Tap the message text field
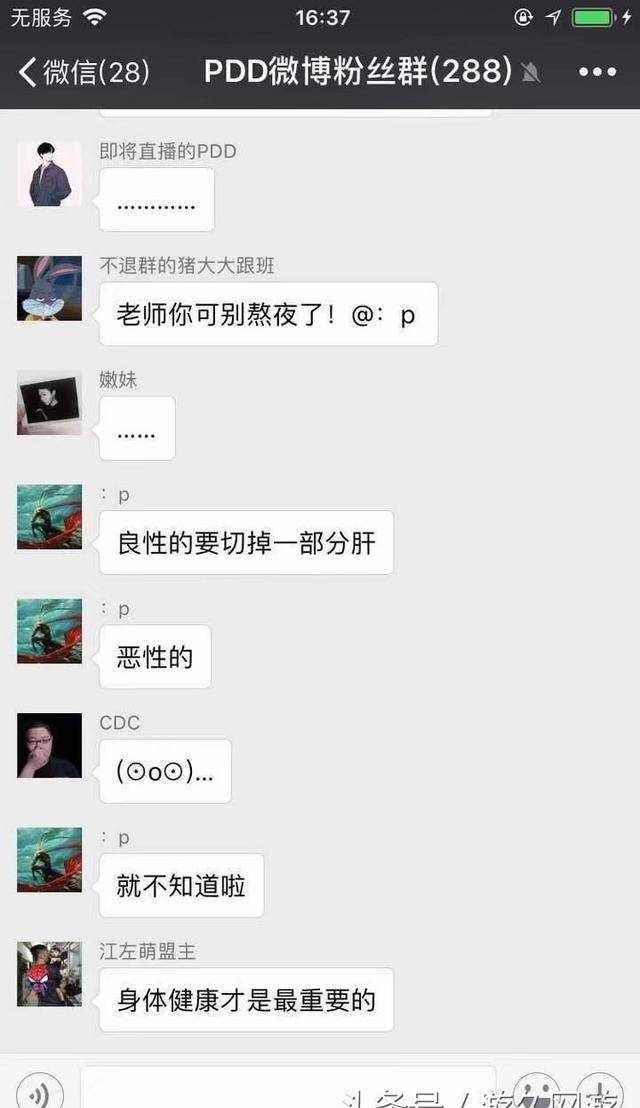Screen dimensions: 640x1108 288,1088
